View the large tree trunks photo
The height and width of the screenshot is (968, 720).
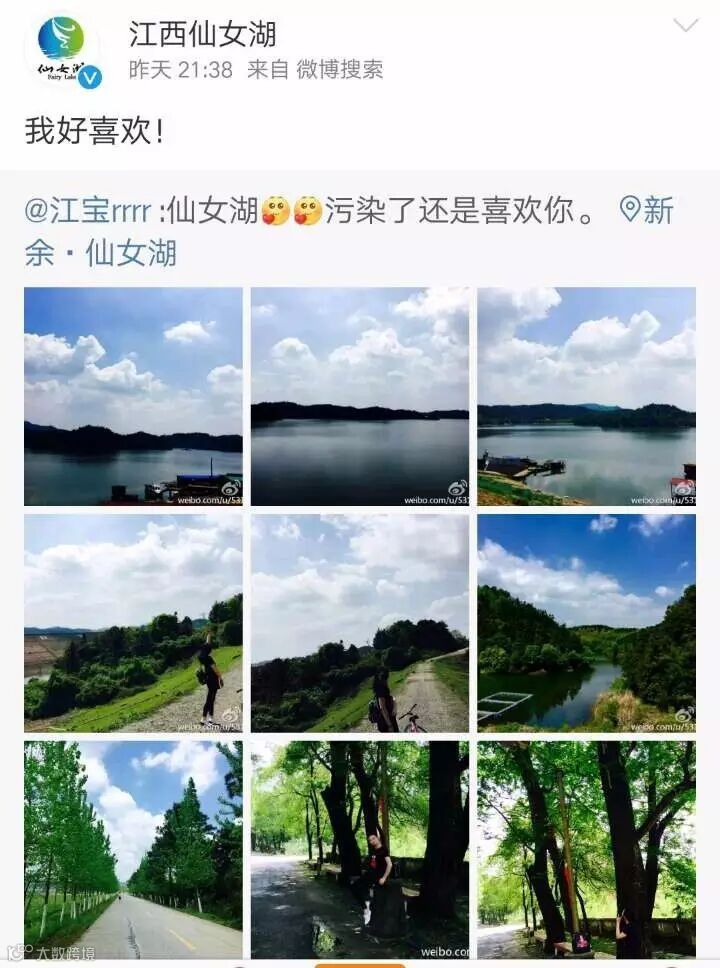(x=587, y=850)
